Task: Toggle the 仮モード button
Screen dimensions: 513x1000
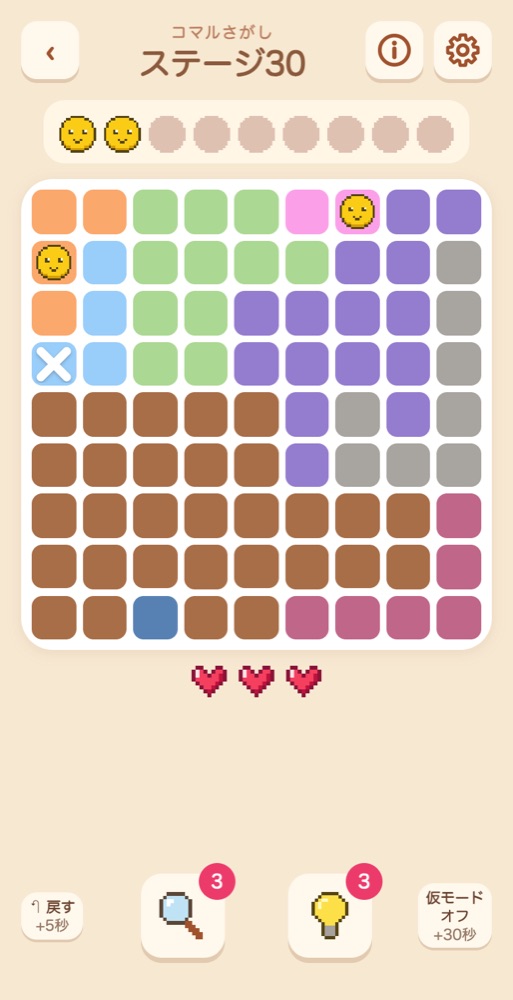Action: (x=455, y=916)
